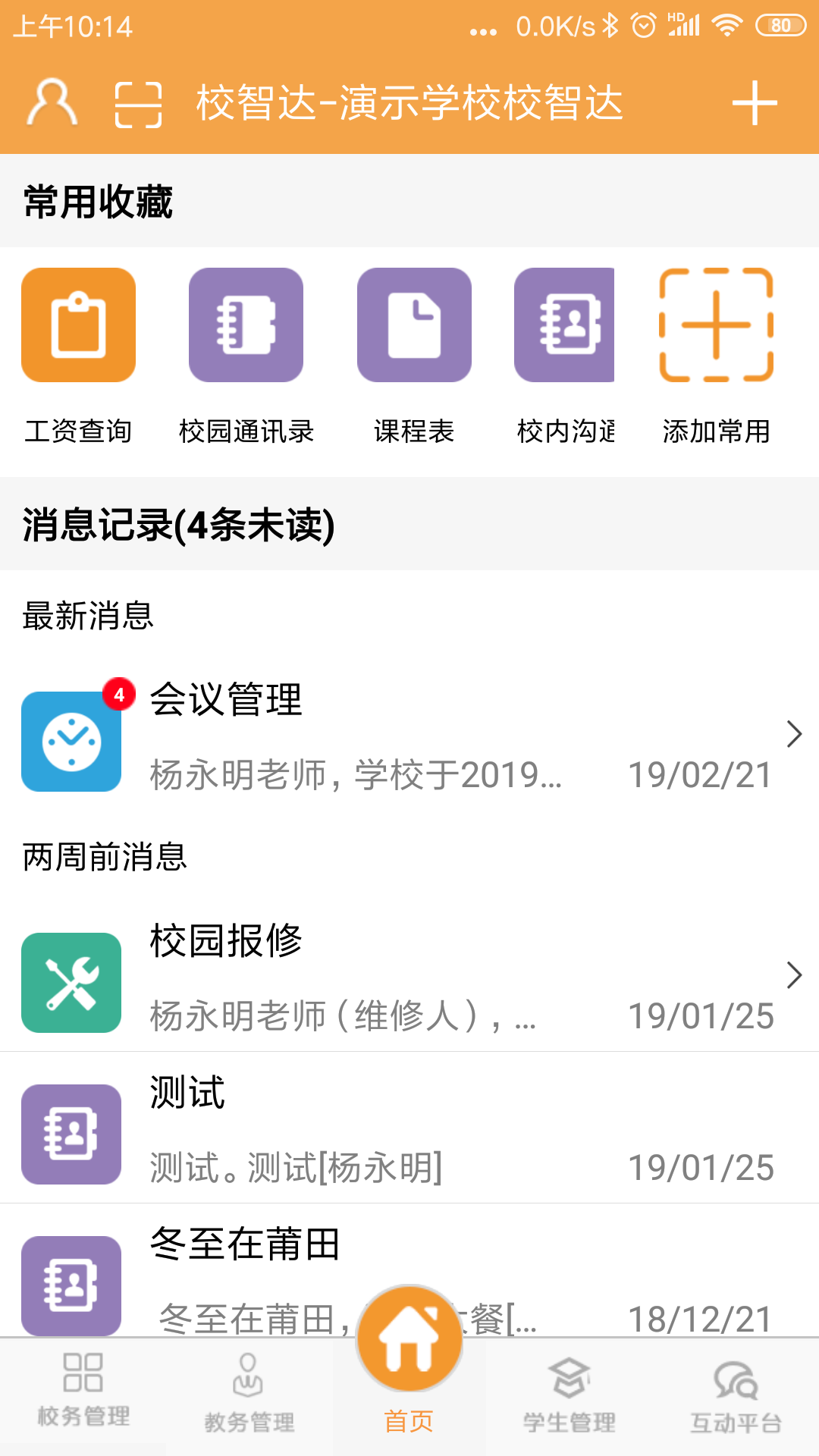Expand the 校园报修 message via its chevron
The height and width of the screenshot is (1456, 819).
(793, 976)
